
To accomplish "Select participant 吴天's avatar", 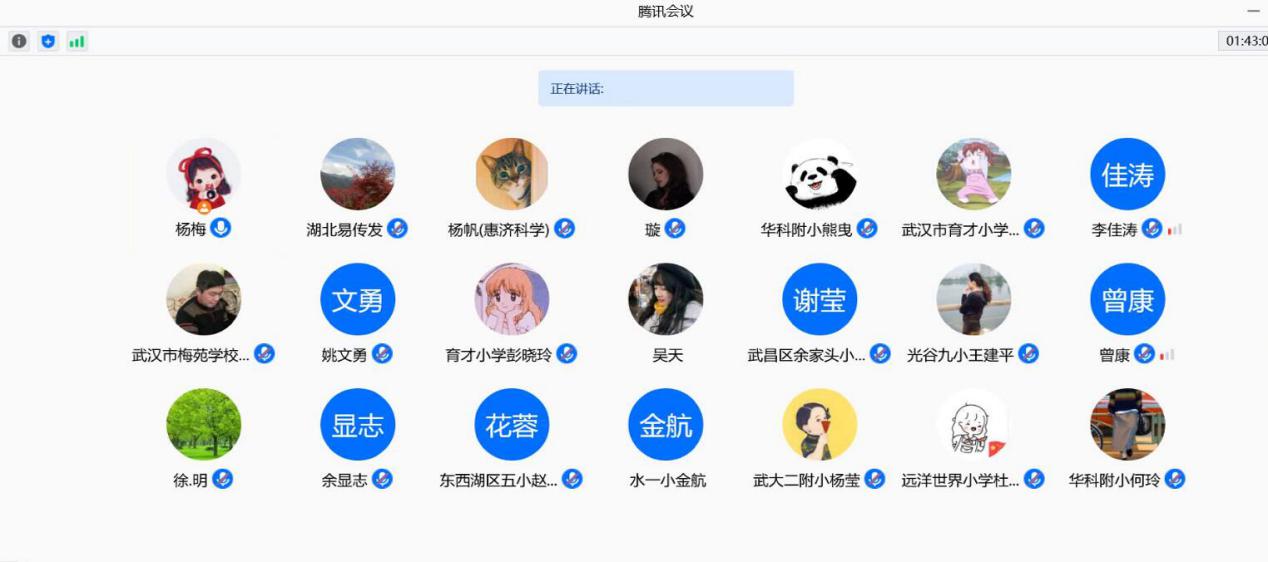I will click(665, 300).
